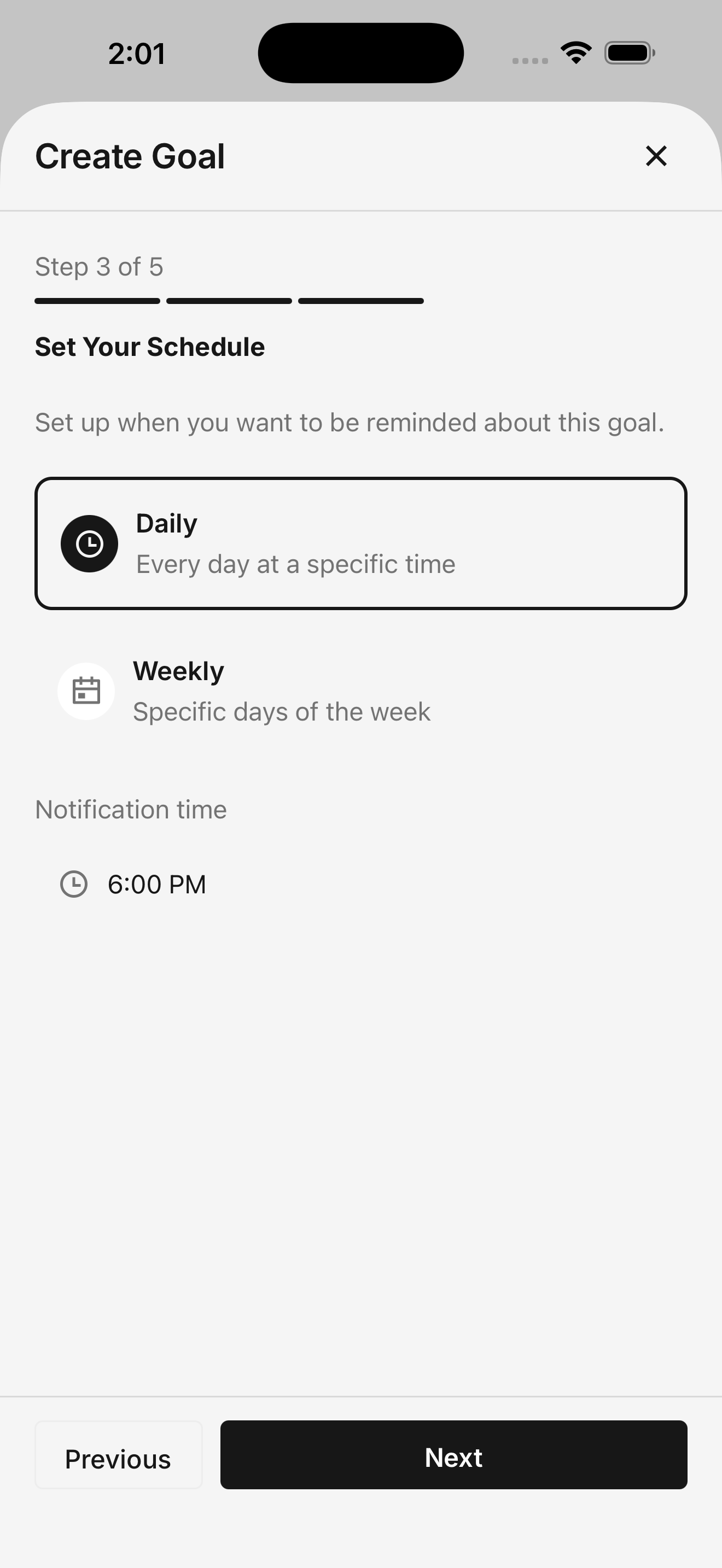Tap the 'Create Goal' header title
The image size is (722, 1568).
[x=130, y=156]
